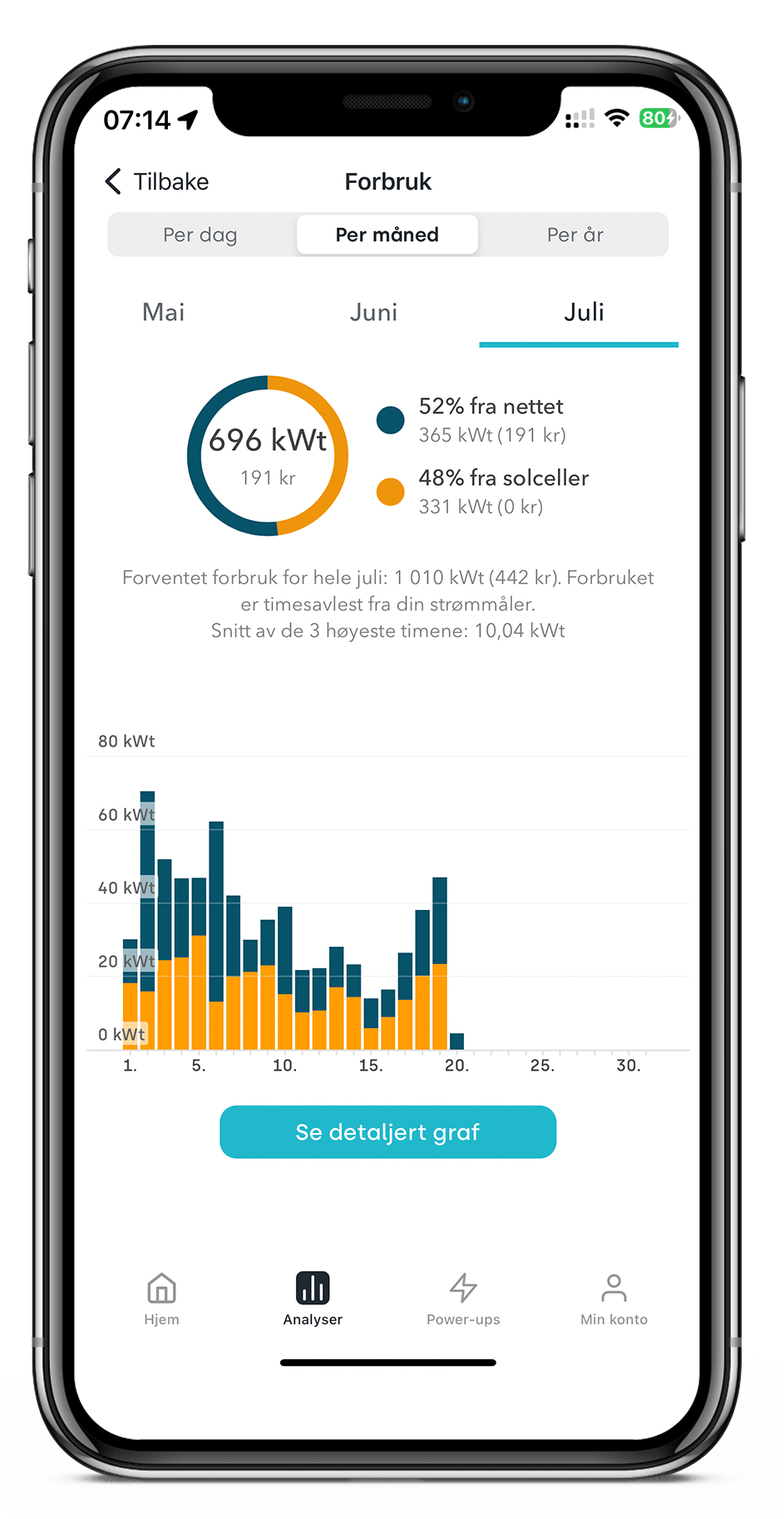Open Se detaljert graf
The width and height of the screenshot is (784, 1519).
pyautogui.click(x=387, y=1131)
